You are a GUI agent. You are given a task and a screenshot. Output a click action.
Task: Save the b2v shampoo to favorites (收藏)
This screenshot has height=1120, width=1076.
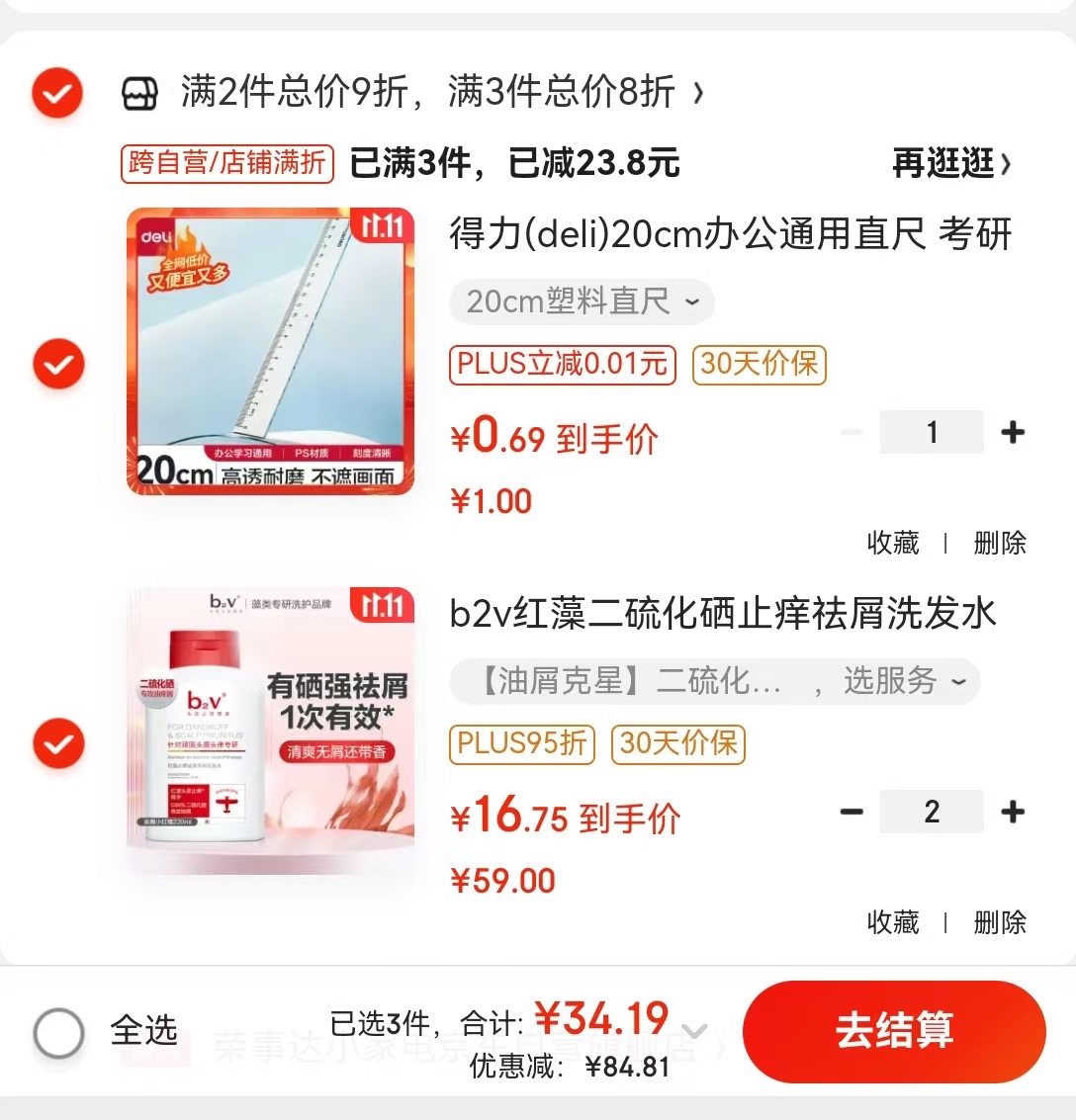(892, 922)
